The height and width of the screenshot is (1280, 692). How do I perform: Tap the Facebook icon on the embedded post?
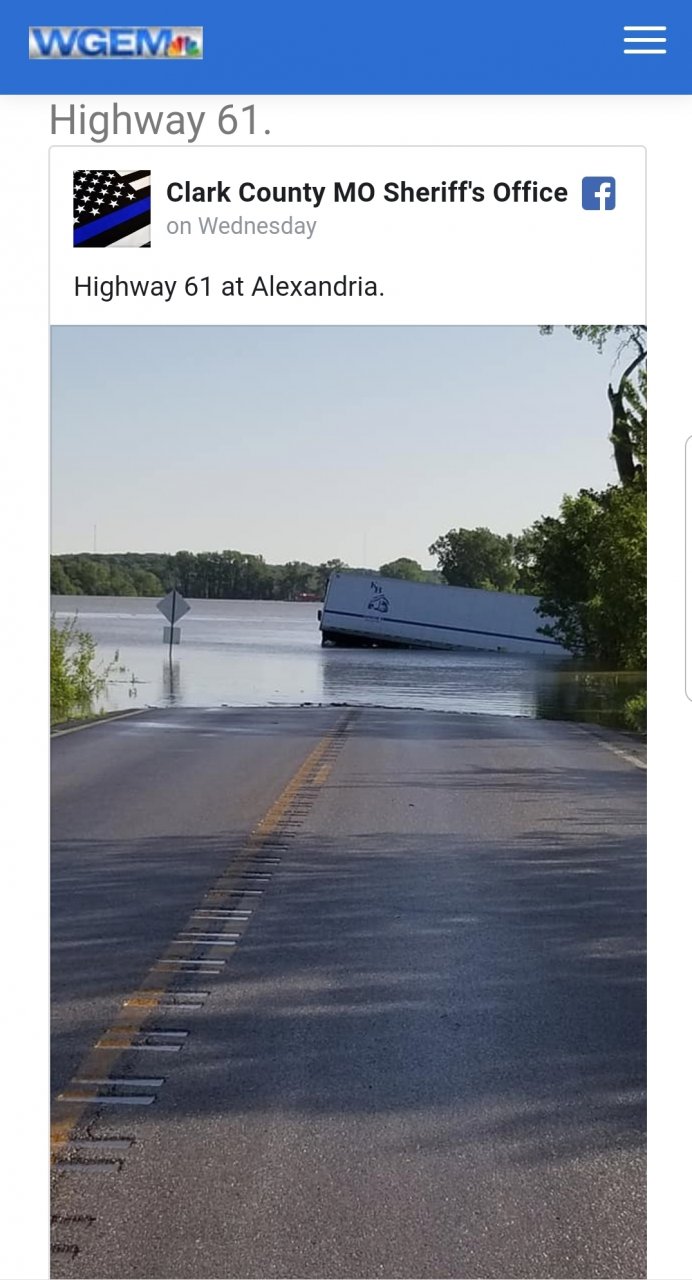(598, 193)
